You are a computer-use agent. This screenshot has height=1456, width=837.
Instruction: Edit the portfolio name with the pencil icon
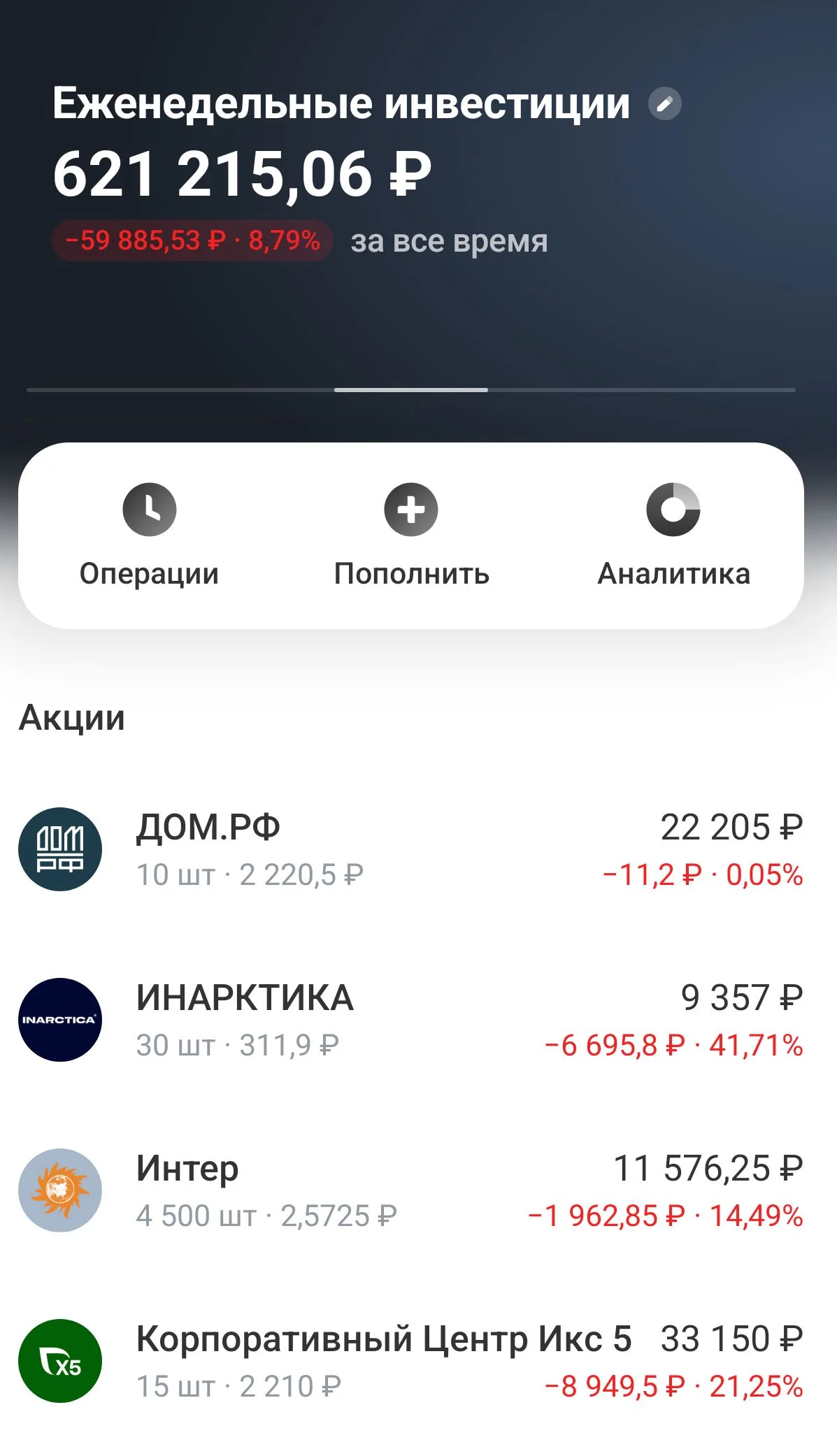(x=664, y=104)
